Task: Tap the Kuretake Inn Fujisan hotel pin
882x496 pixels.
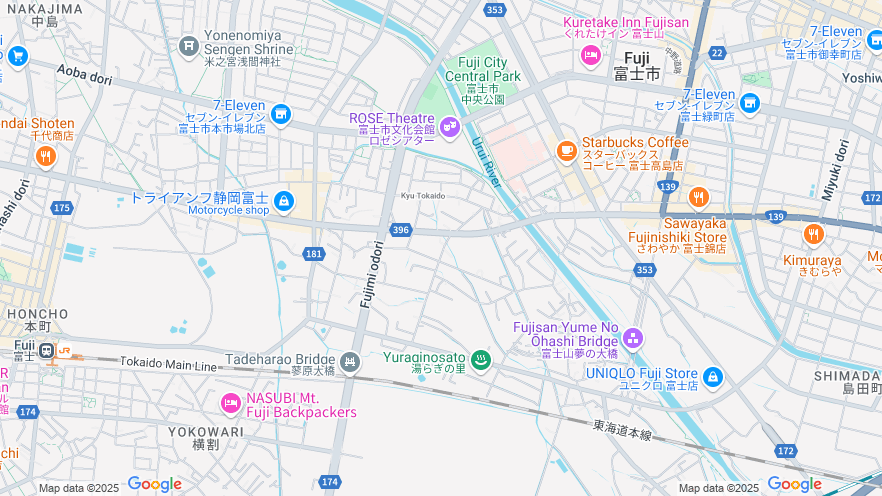Action: point(591,54)
